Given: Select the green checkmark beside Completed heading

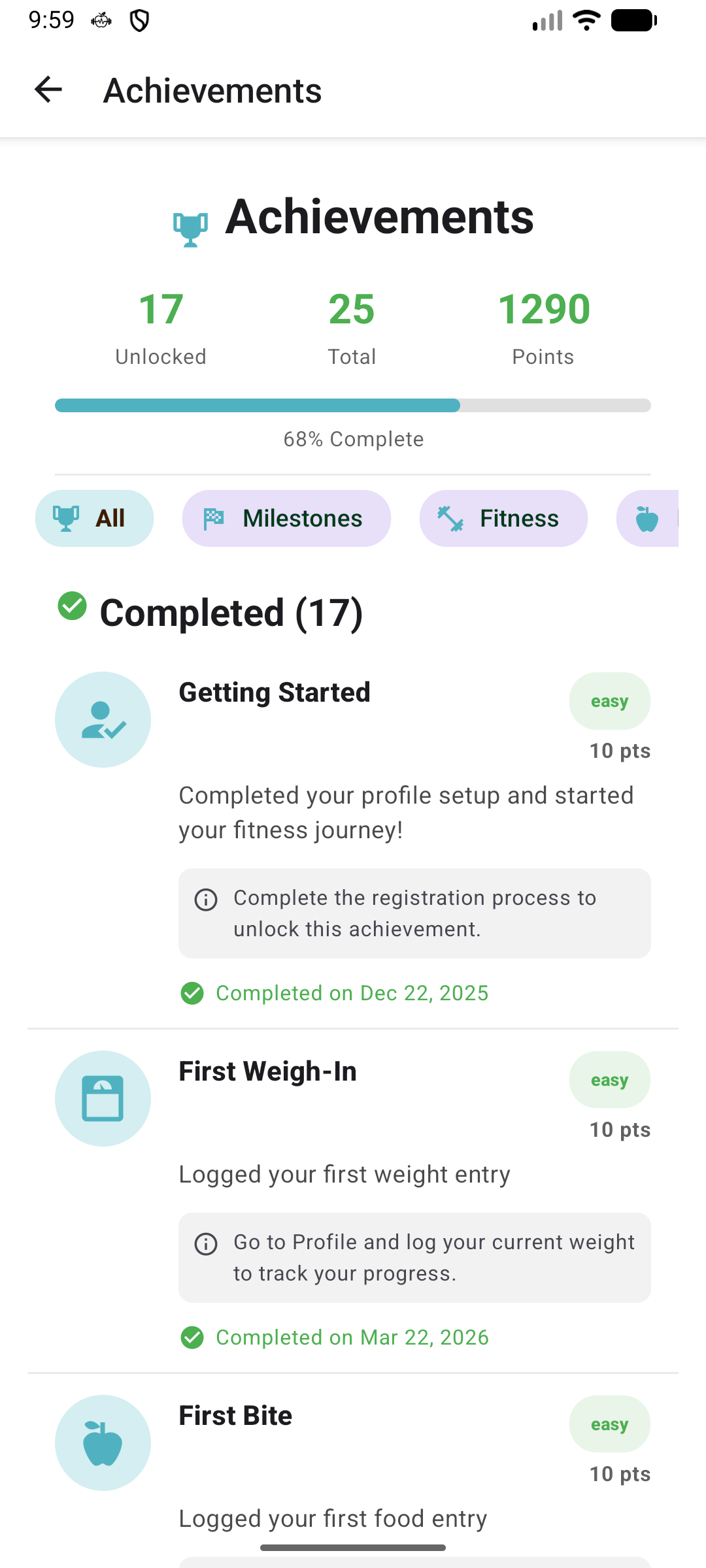Looking at the screenshot, I should pos(73,608).
